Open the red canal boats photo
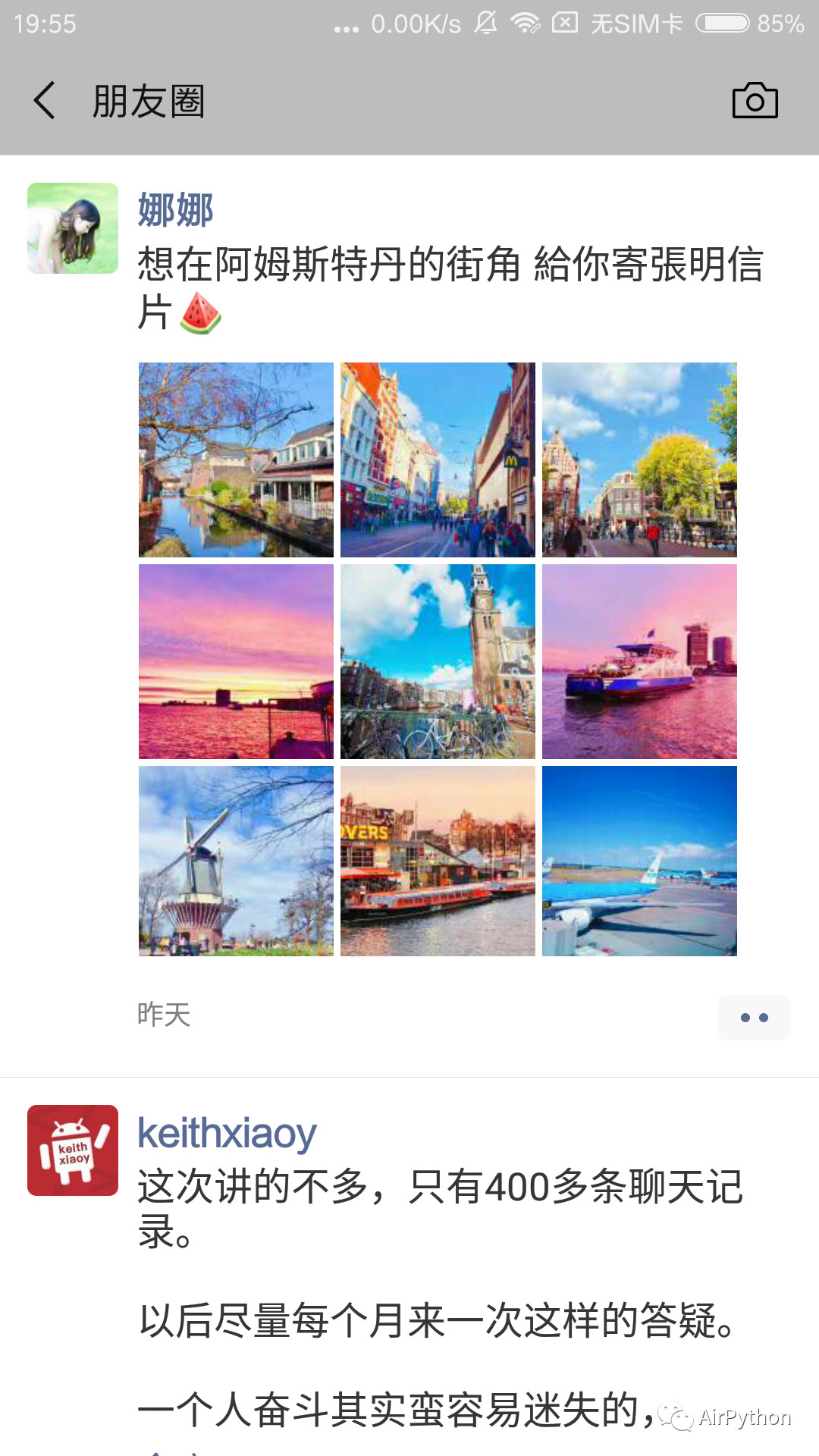 coord(438,861)
